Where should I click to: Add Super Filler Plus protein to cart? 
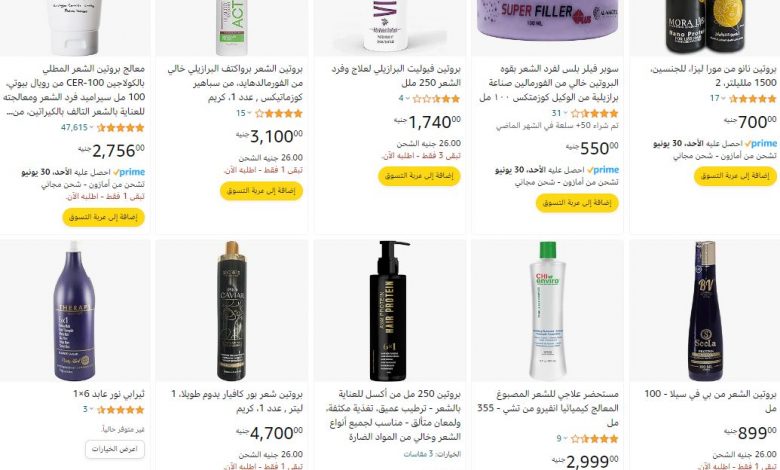[577, 202]
